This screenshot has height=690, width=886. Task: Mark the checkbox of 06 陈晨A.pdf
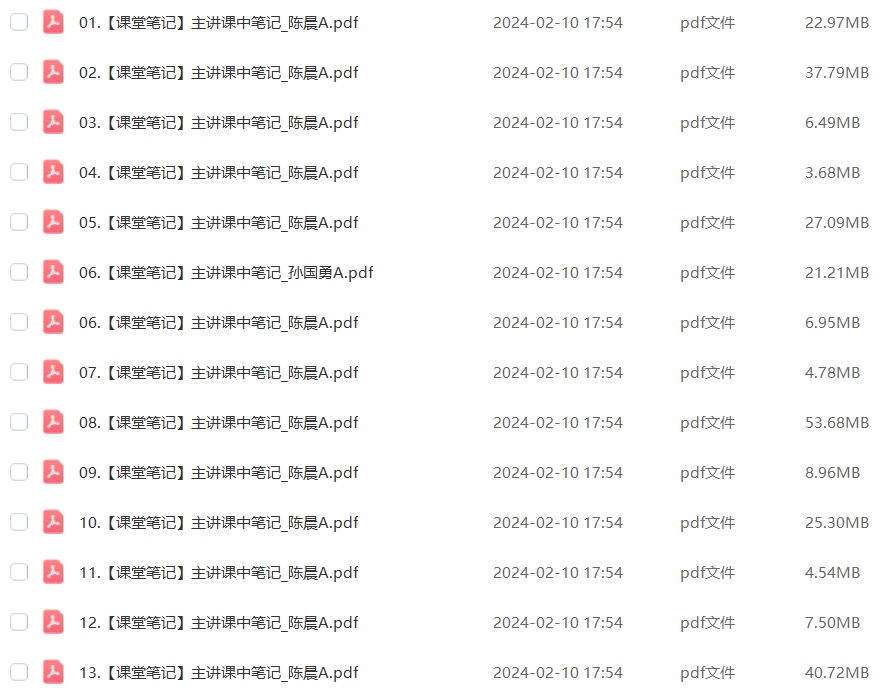19,322
